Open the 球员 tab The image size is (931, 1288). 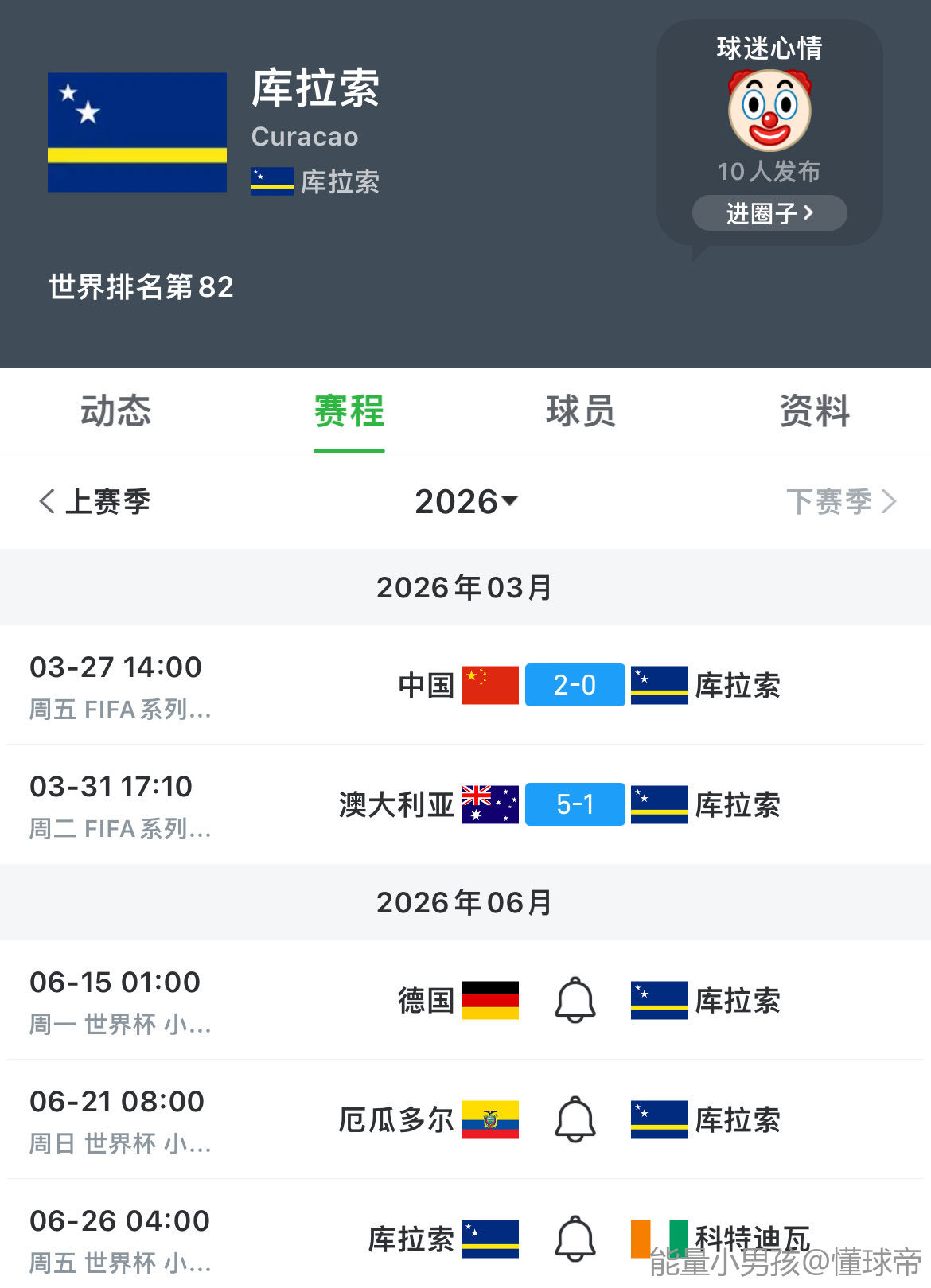pyautogui.click(x=581, y=411)
